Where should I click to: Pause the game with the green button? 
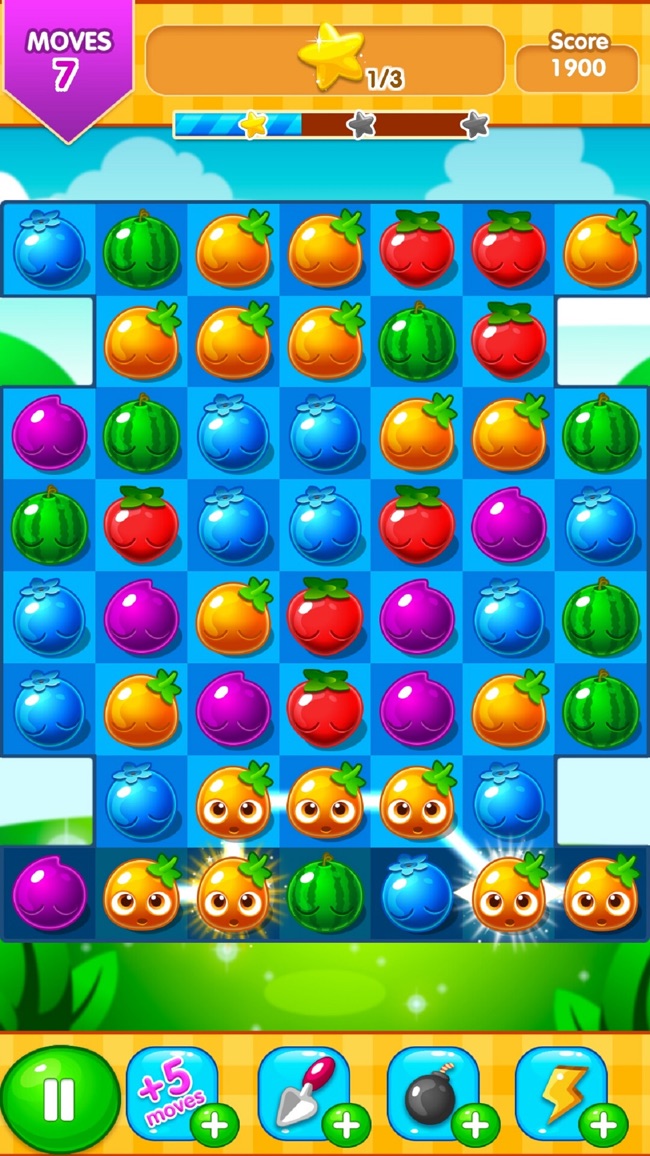(58, 1100)
